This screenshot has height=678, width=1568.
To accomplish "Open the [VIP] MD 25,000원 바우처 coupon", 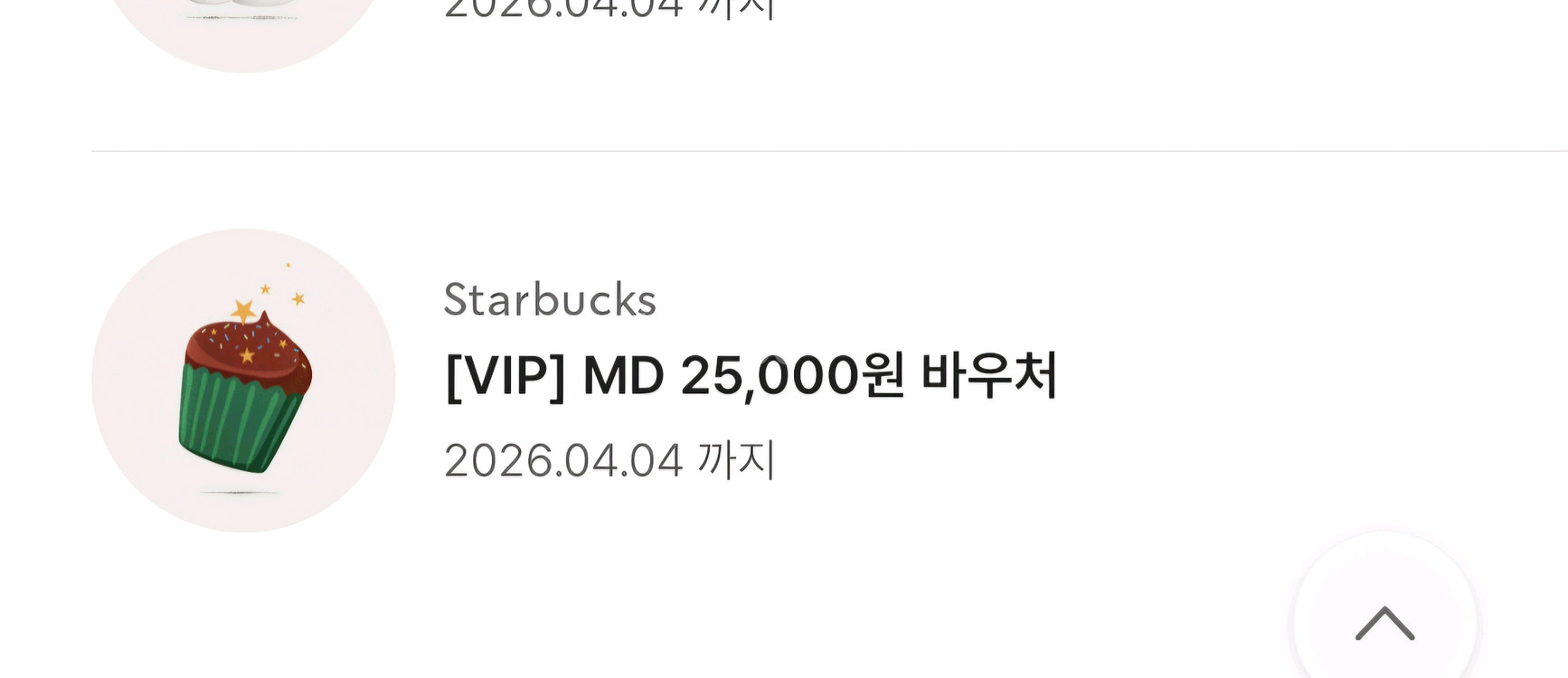I will [x=751, y=376].
